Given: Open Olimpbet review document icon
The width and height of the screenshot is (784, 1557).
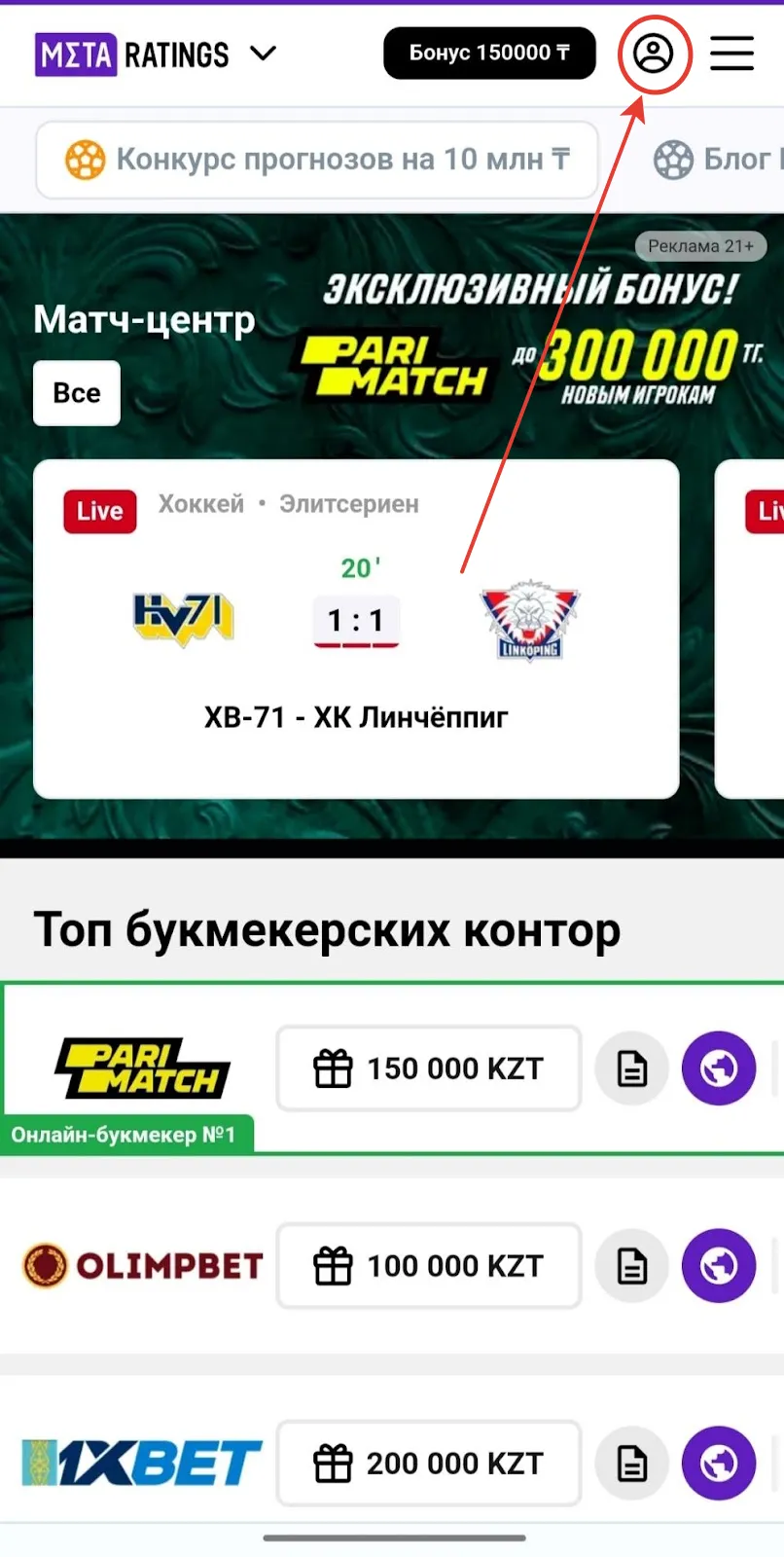Looking at the screenshot, I should pyautogui.click(x=632, y=1266).
